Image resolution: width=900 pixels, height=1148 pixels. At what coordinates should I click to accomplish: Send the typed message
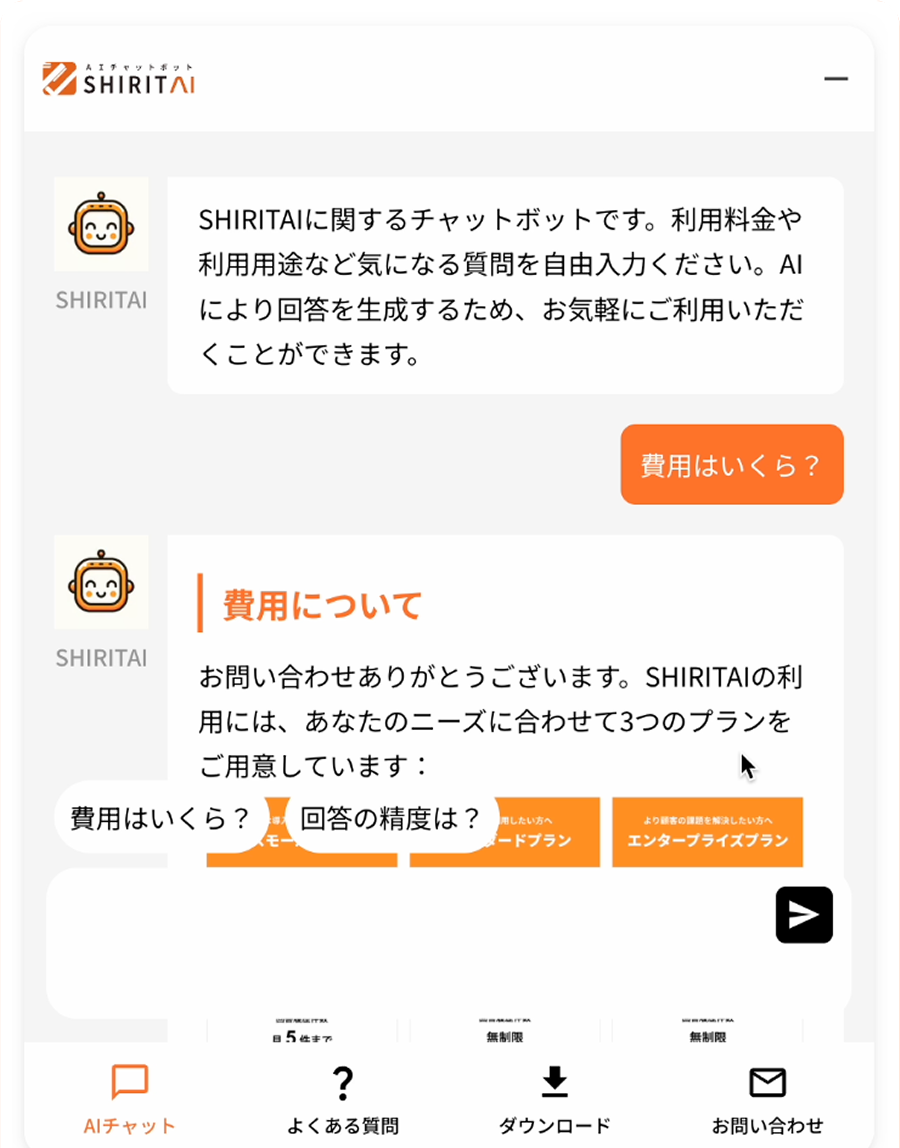point(804,914)
